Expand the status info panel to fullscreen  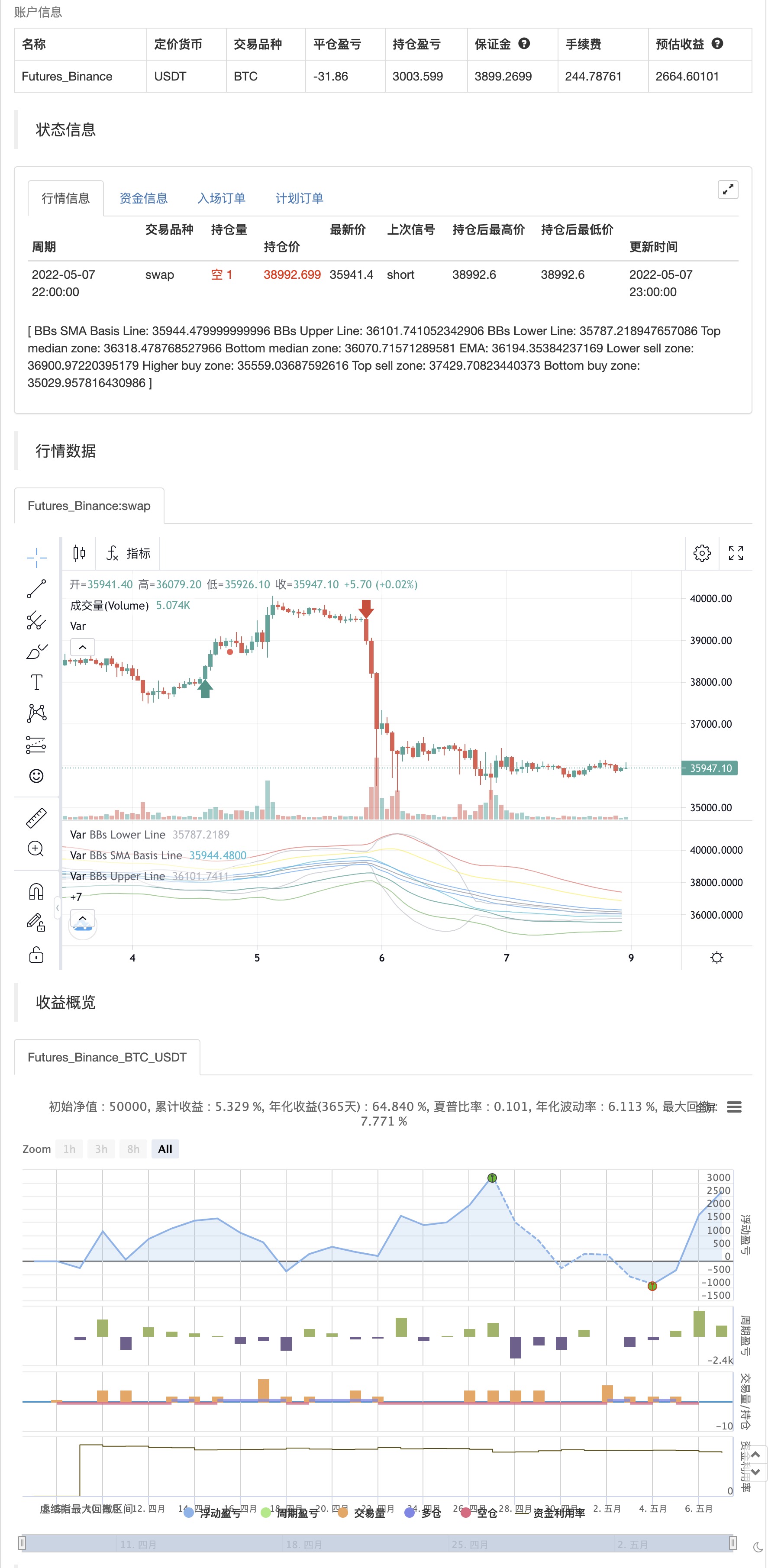[x=728, y=190]
